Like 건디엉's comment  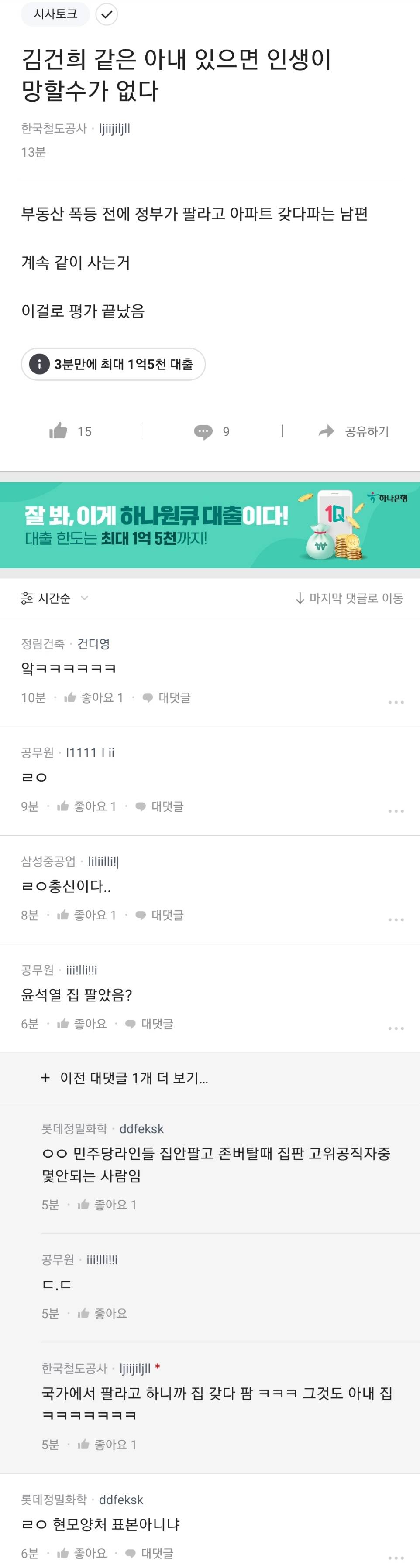(x=94, y=697)
